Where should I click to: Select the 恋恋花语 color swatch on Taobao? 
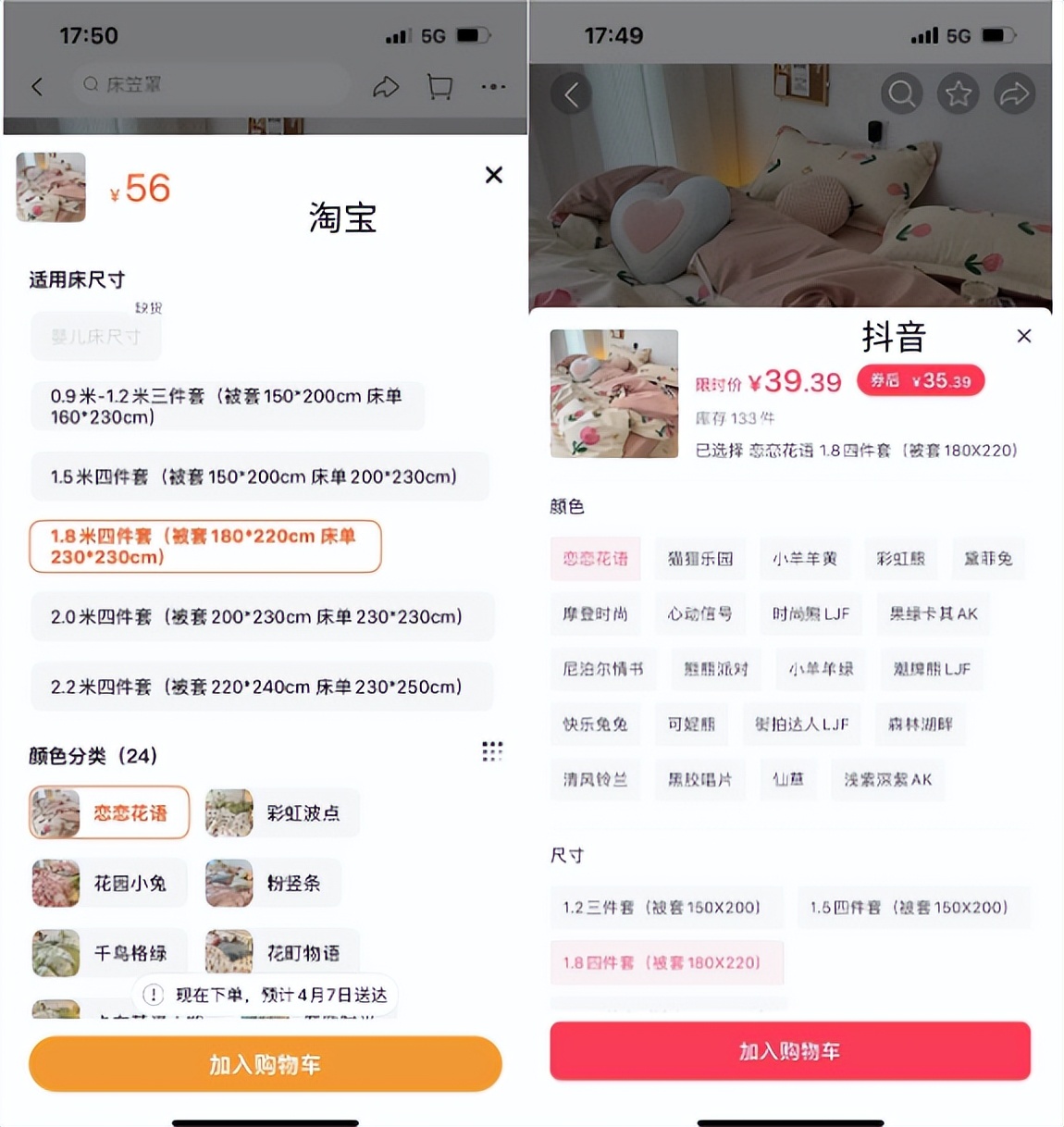point(108,812)
